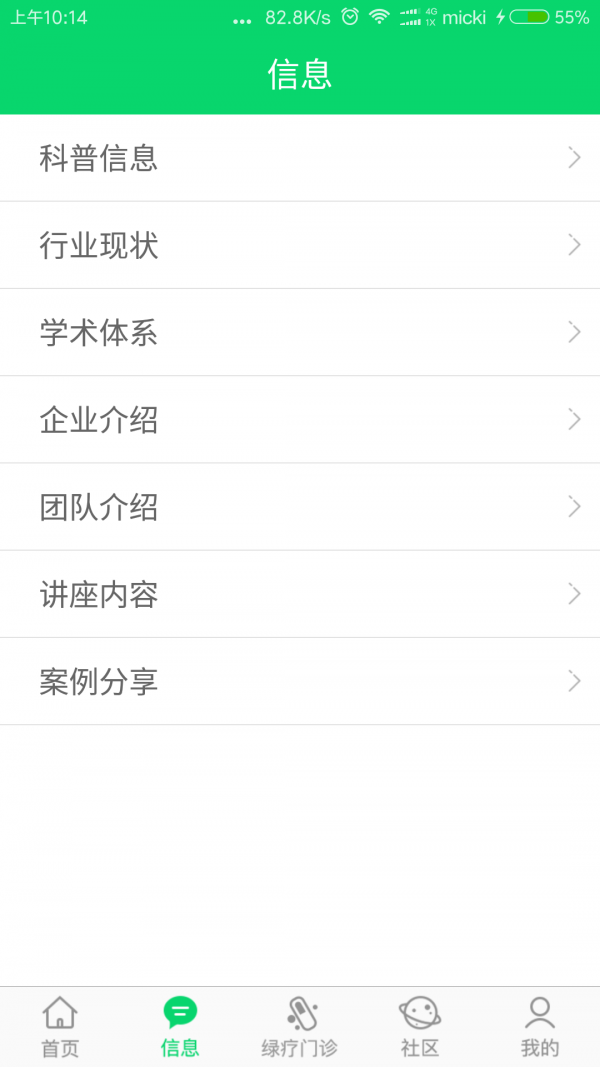
Task: Switch to the 社区 tab
Action: (x=420, y=1027)
